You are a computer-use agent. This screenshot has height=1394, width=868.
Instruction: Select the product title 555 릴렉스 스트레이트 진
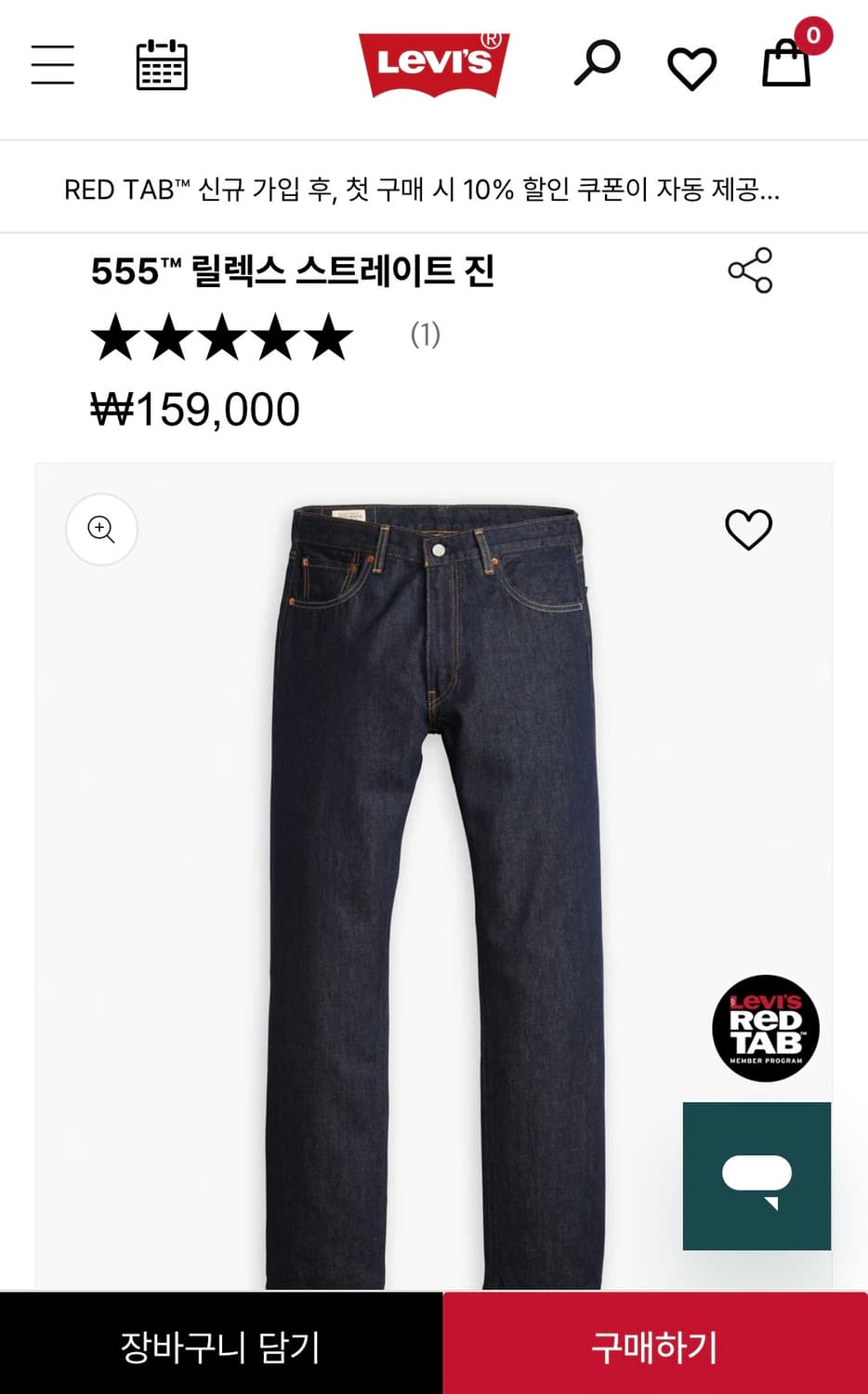[293, 270]
